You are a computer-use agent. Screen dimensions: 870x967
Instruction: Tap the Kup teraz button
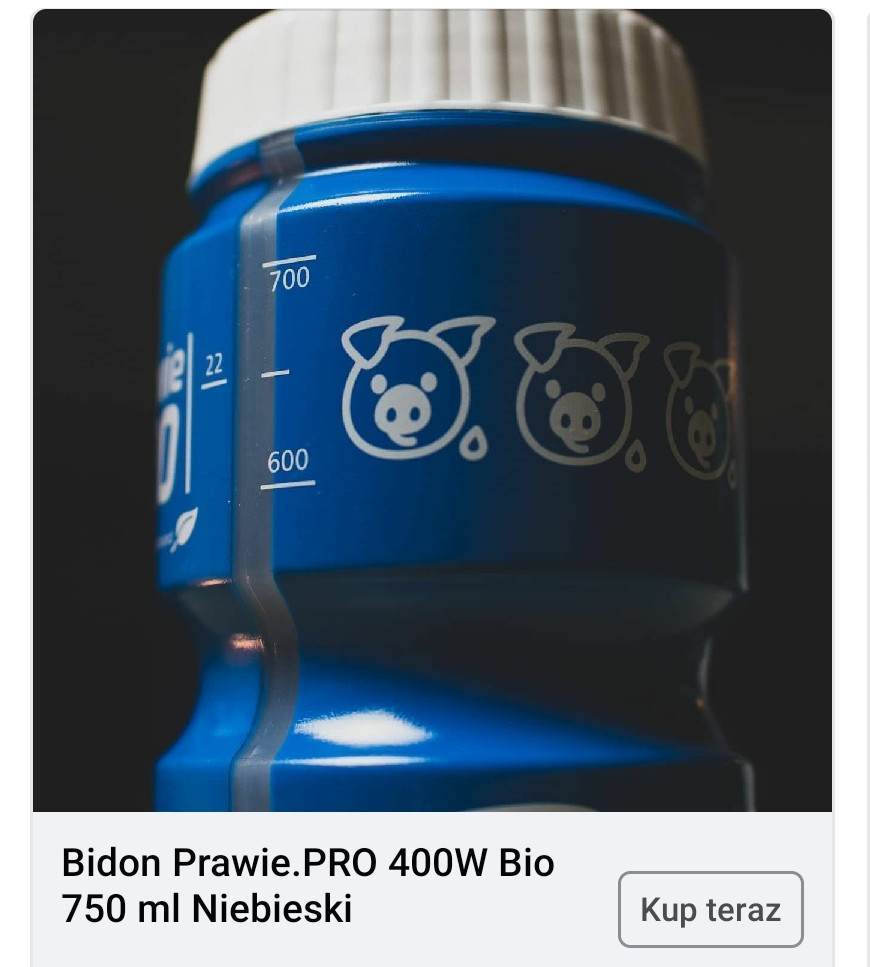(x=710, y=909)
